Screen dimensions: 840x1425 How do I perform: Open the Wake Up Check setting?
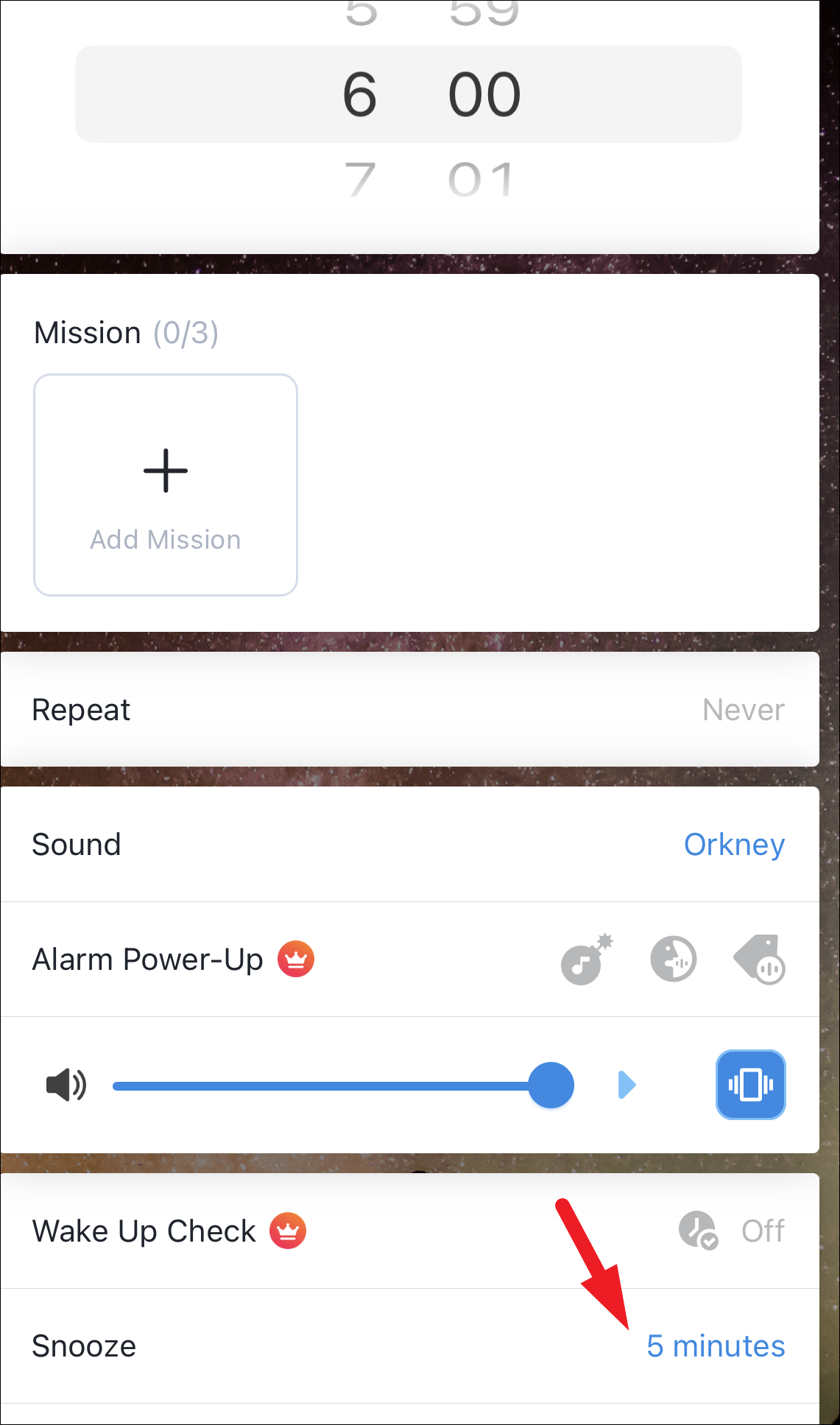(x=409, y=1231)
